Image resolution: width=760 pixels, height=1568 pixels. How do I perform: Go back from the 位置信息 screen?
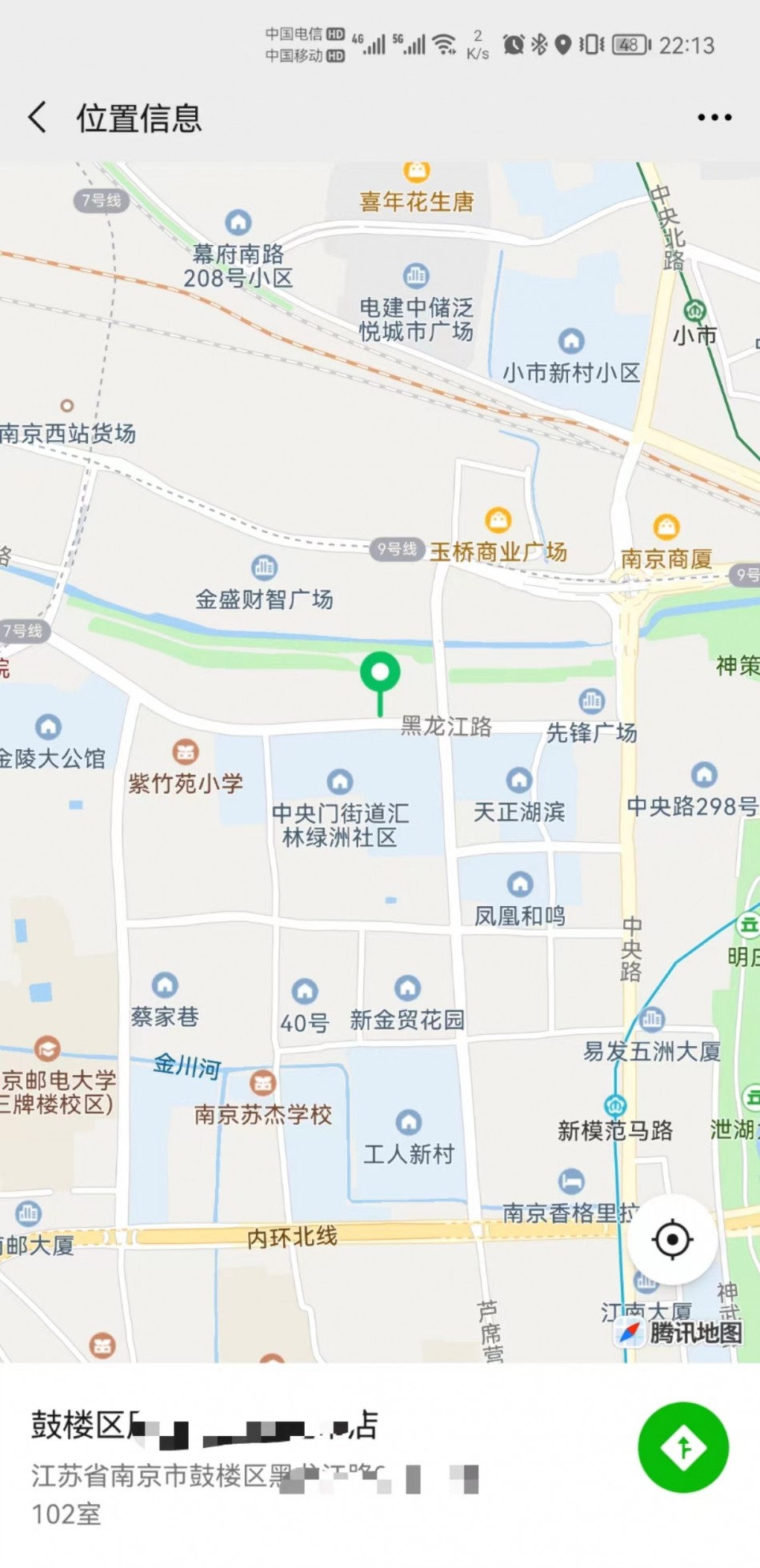click(x=37, y=117)
